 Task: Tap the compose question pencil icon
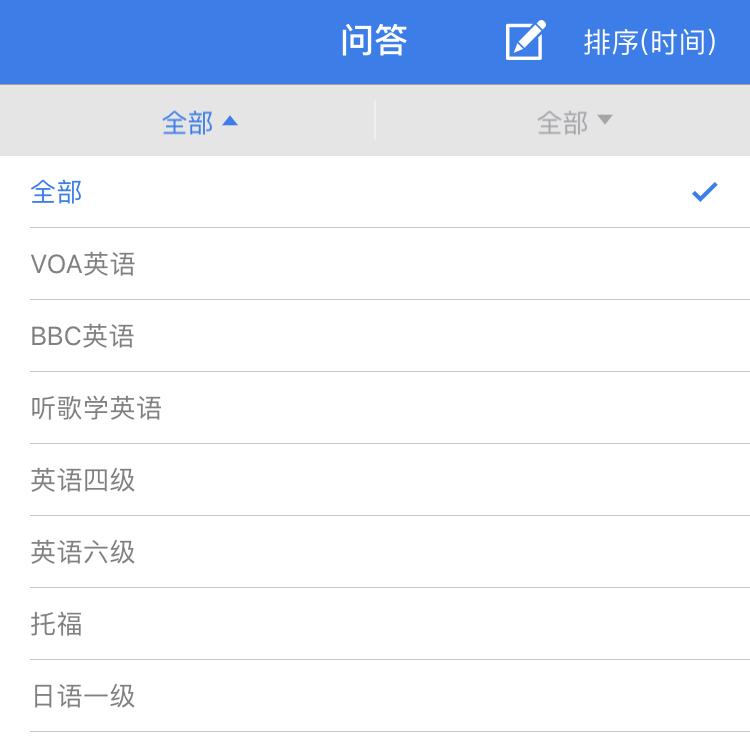(x=525, y=41)
